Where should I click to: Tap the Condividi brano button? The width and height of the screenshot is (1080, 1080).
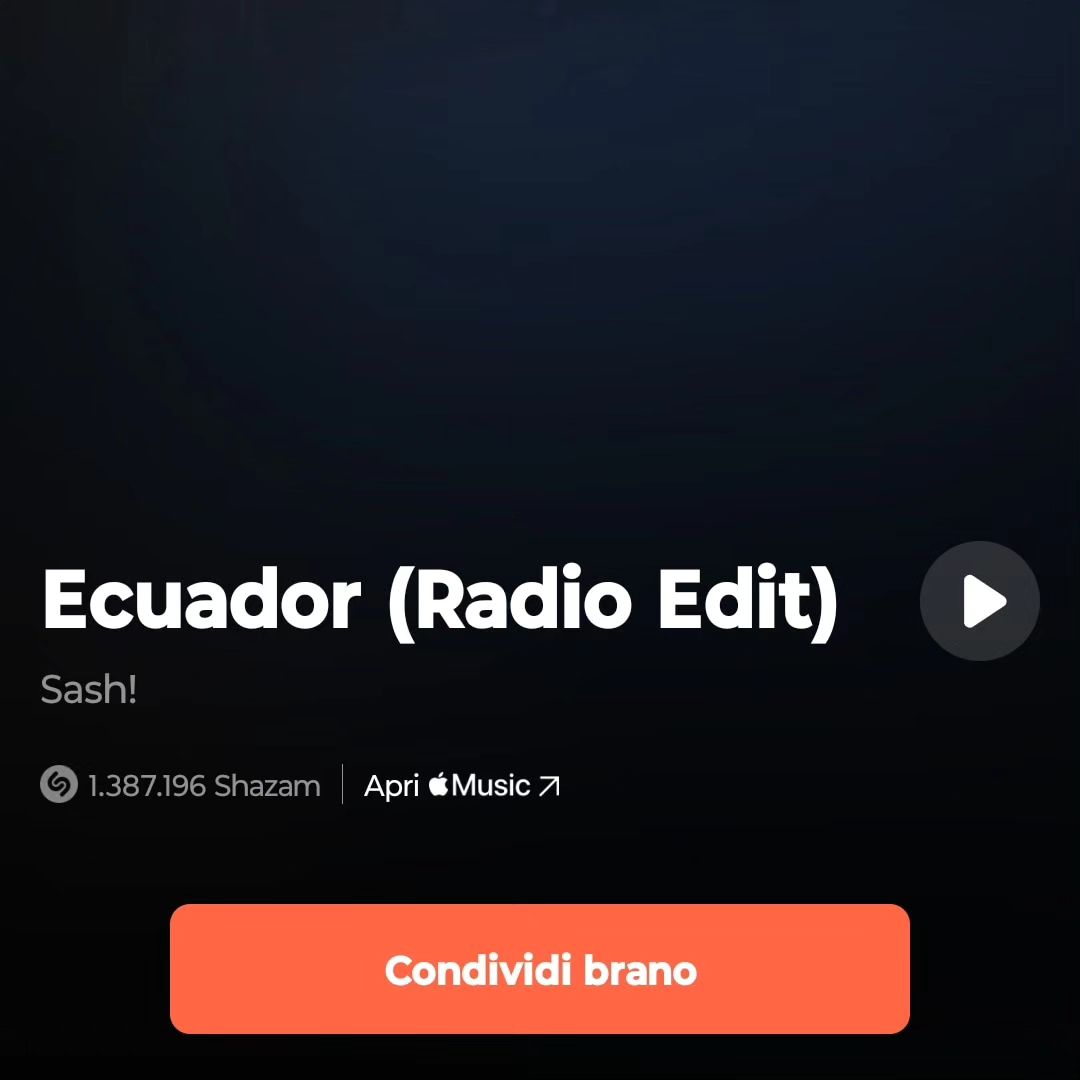coord(540,969)
